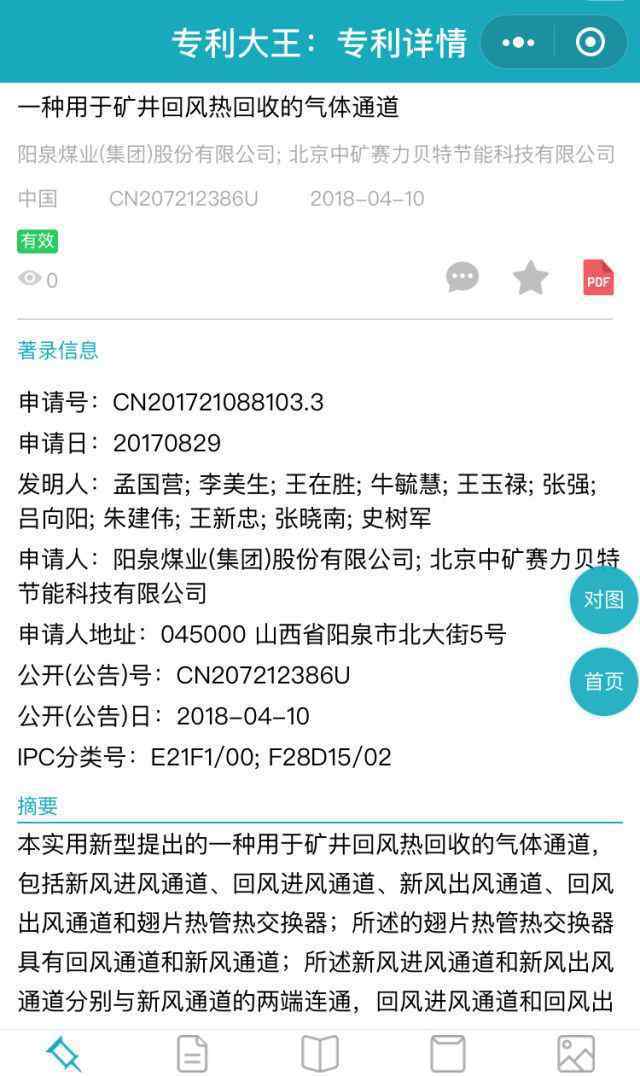The image size is (640, 1076).
Task: Switch to the open book tab
Action: [320, 1053]
